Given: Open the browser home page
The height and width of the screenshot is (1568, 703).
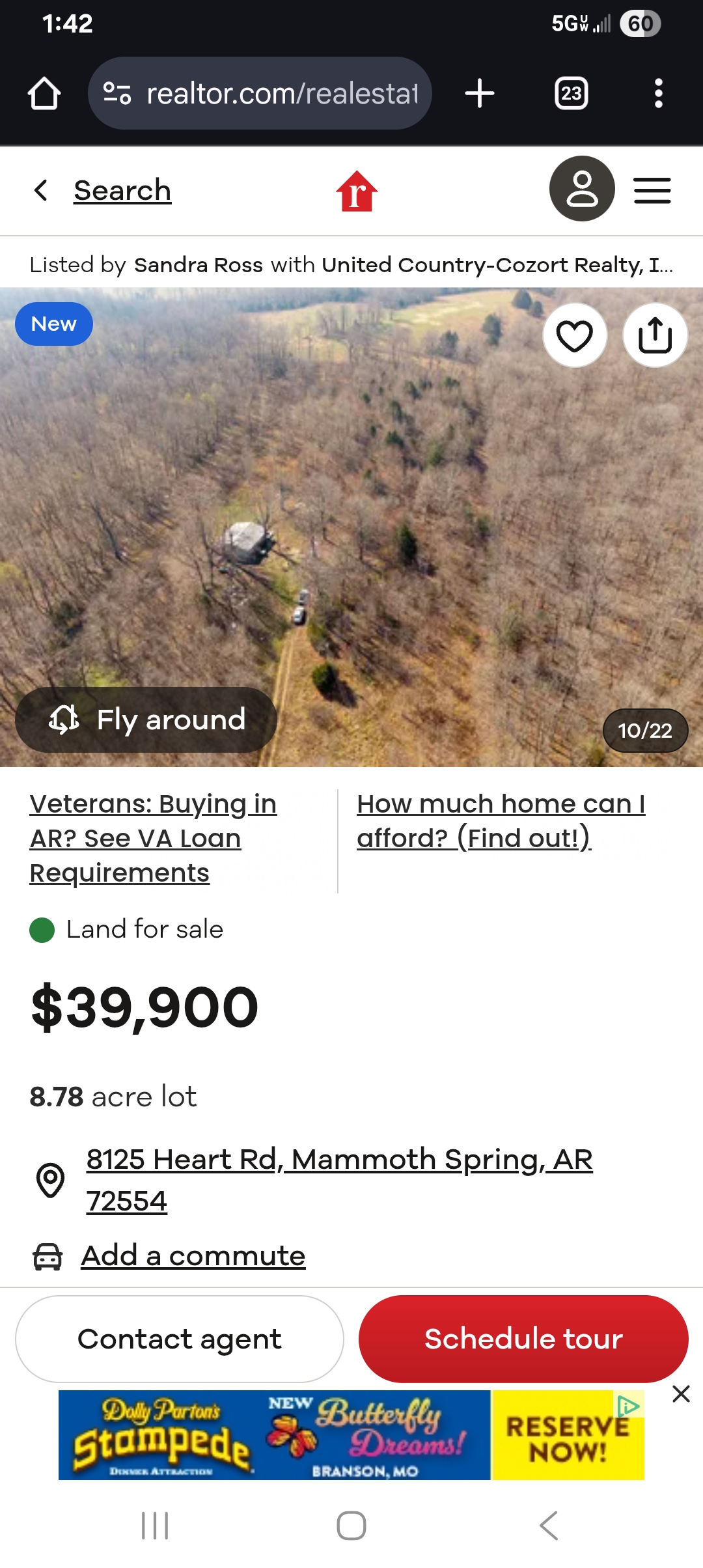Looking at the screenshot, I should 44,94.
